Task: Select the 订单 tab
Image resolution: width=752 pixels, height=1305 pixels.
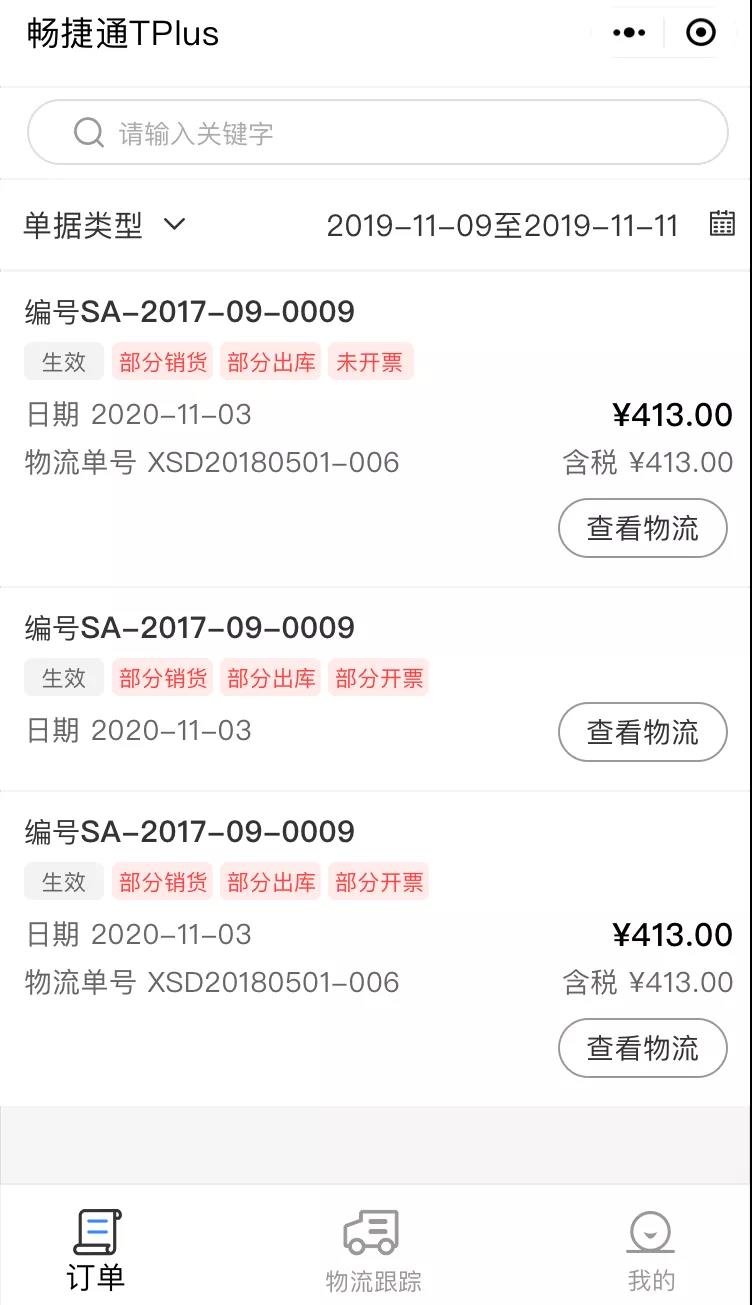Action: pyautogui.click(x=96, y=1250)
